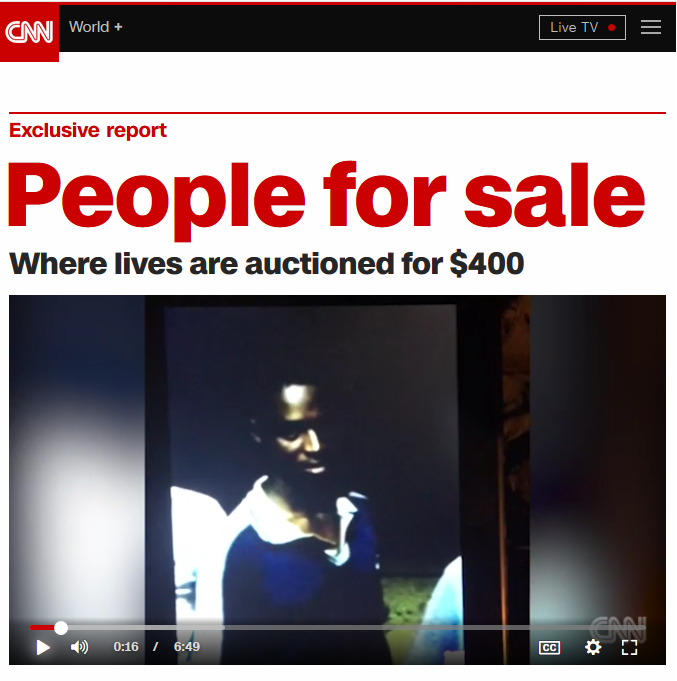
Task: Open the hamburger menu
Action: 651,27
